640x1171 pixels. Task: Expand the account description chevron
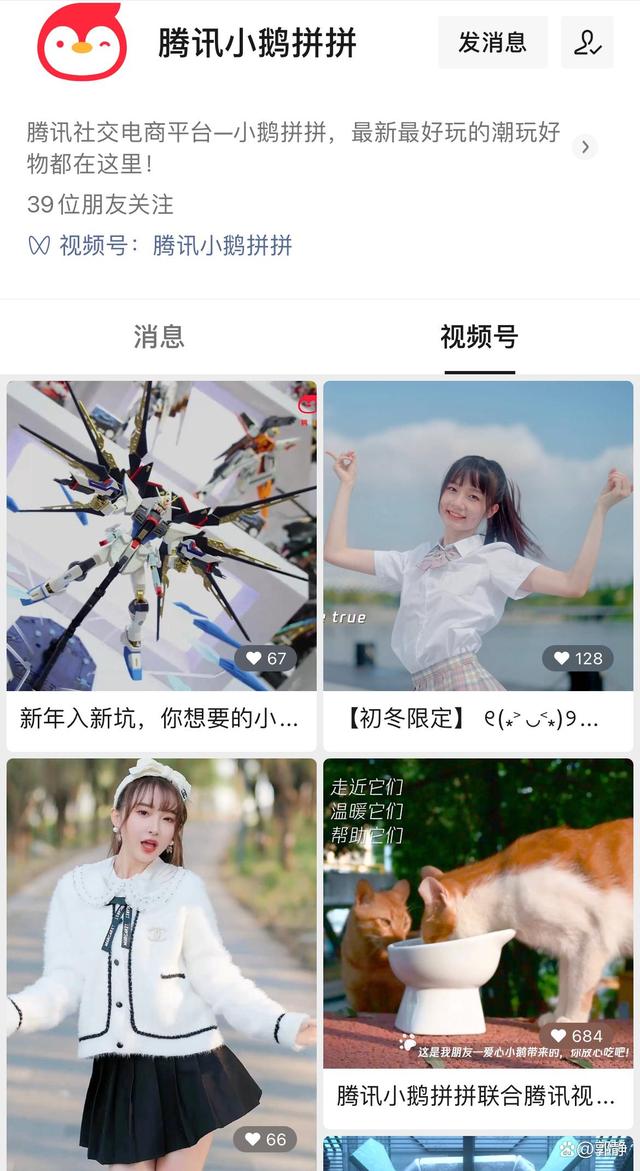[585, 147]
